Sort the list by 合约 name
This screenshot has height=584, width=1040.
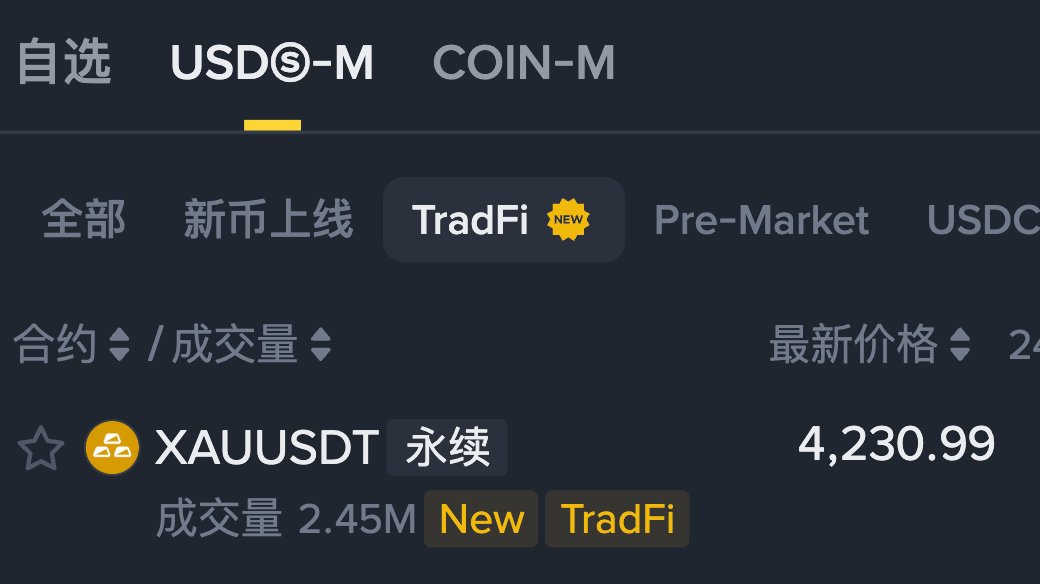pyautogui.click(x=72, y=346)
